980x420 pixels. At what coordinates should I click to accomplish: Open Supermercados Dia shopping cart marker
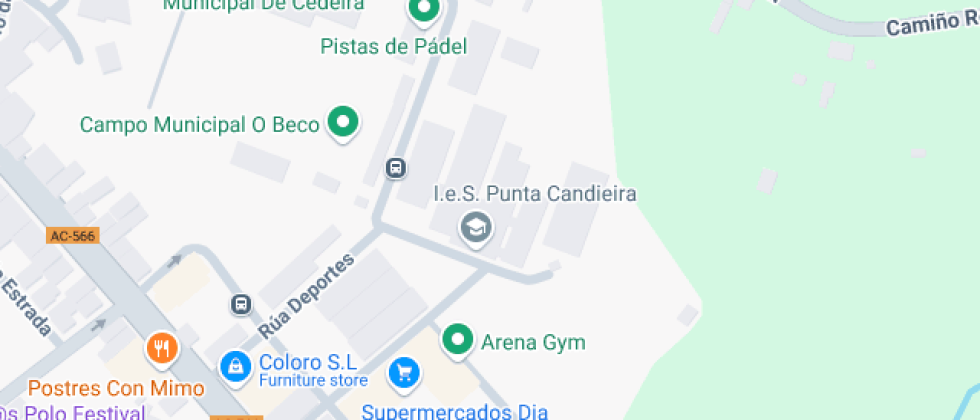tap(404, 374)
